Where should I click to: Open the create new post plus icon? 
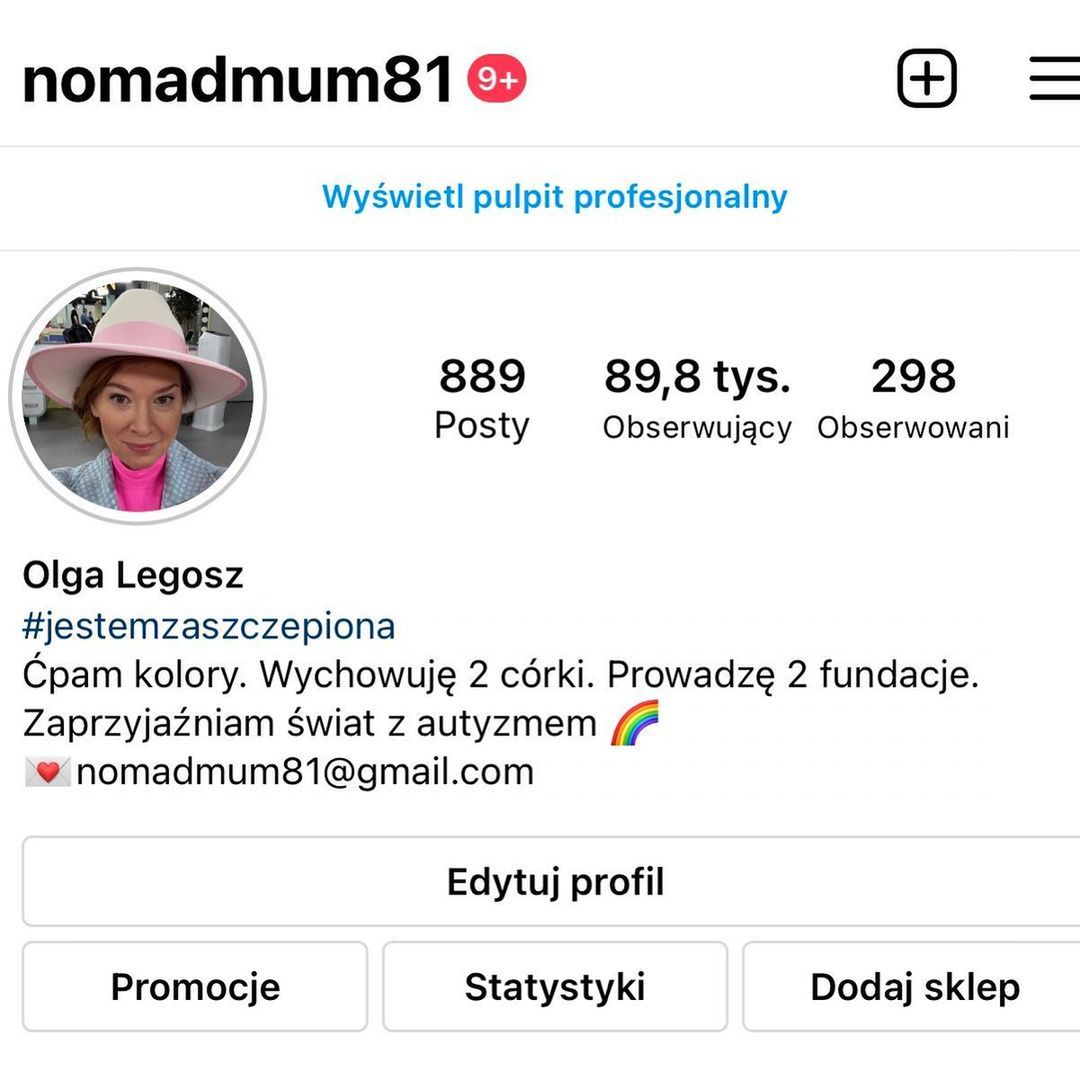[x=927, y=78]
